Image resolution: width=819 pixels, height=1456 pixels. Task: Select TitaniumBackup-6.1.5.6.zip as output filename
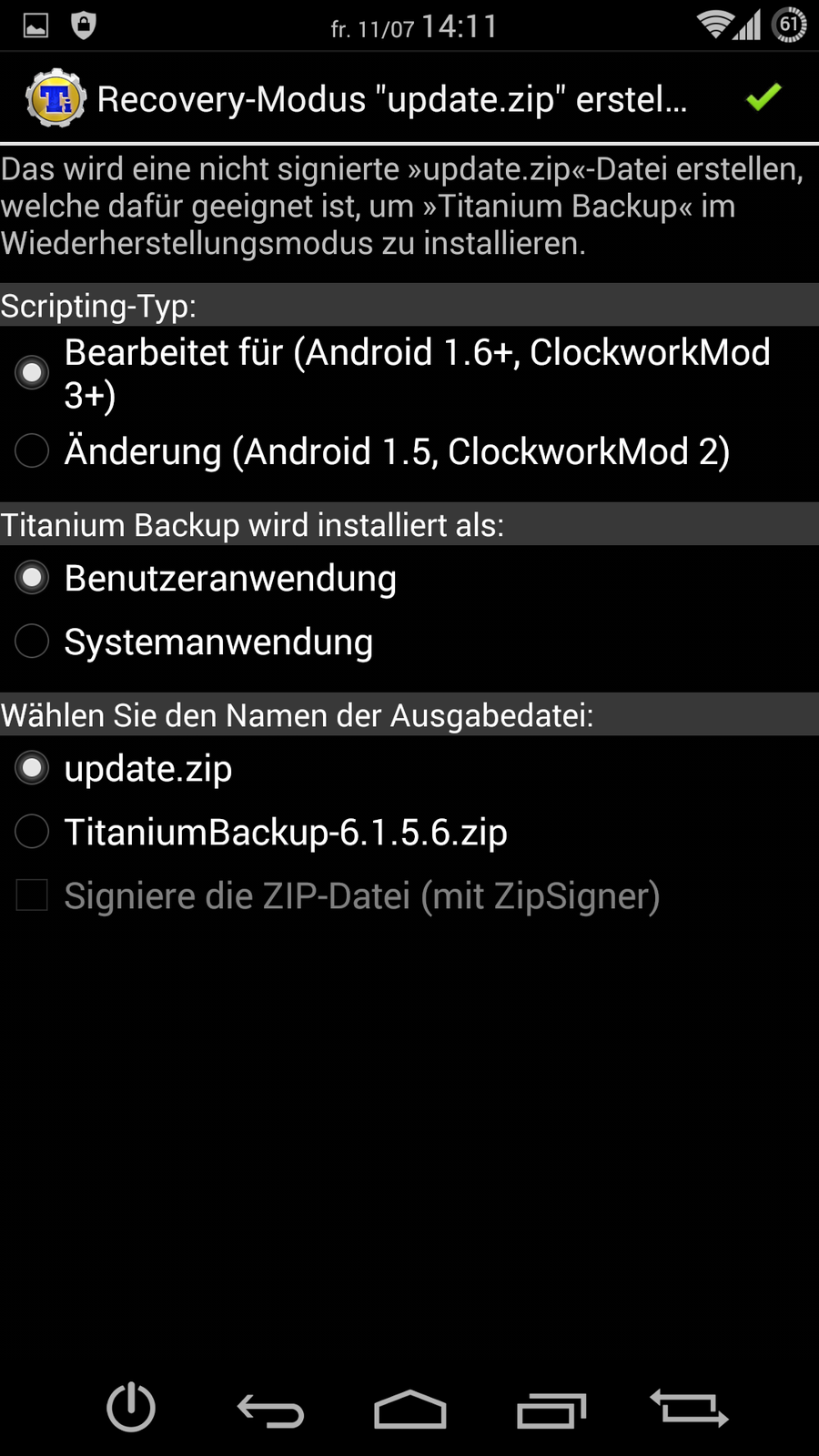click(32, 831)
